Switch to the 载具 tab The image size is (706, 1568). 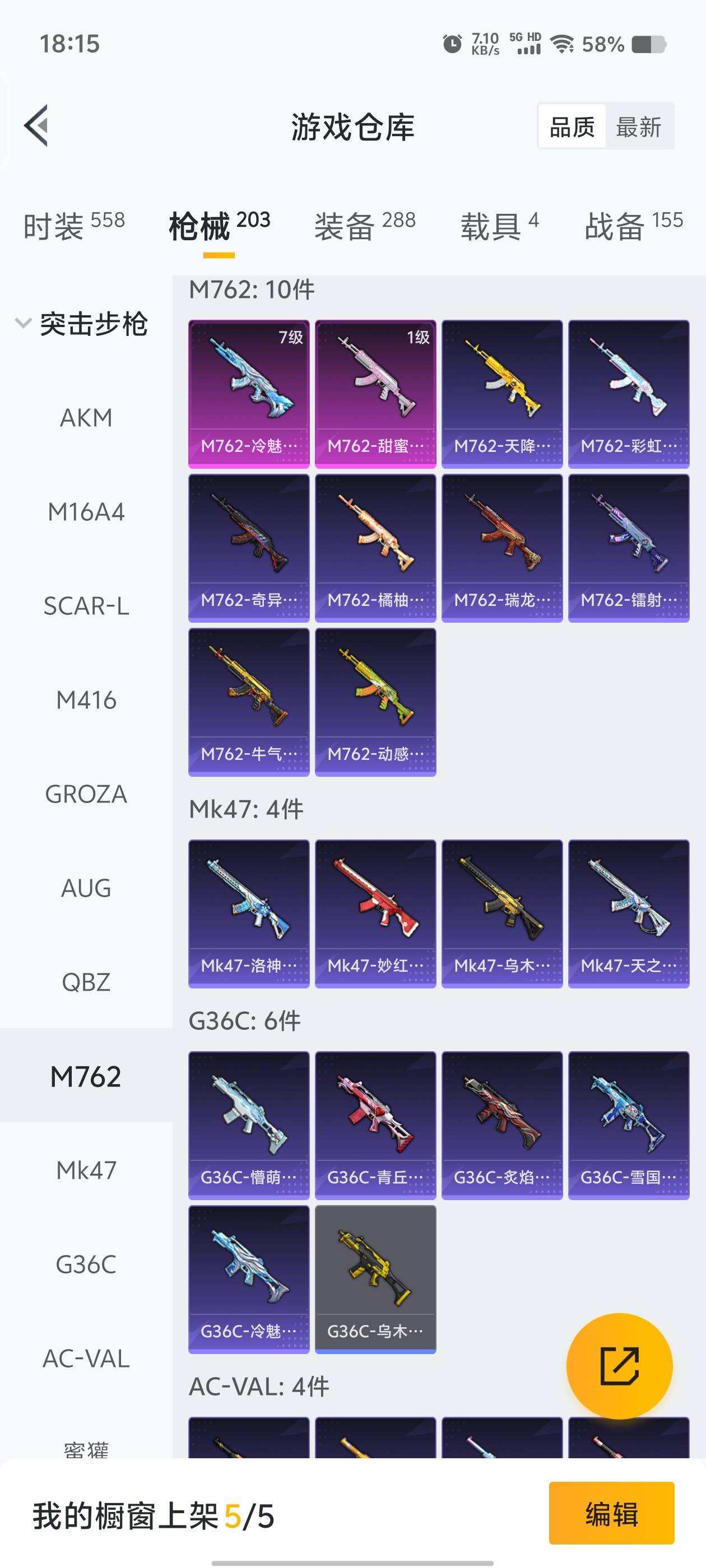[x=499, y=226]
